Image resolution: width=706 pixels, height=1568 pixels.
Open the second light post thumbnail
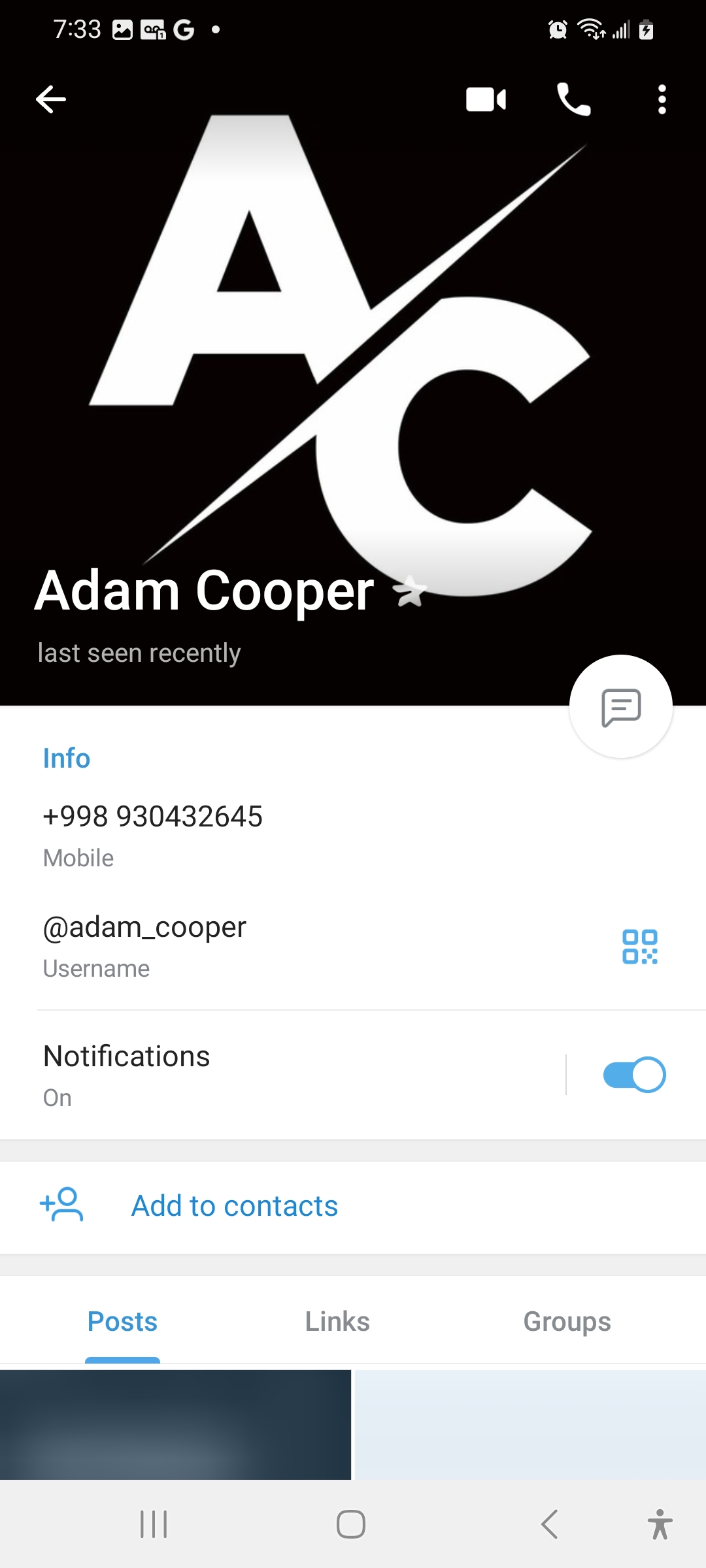[x=530, y=1424]
